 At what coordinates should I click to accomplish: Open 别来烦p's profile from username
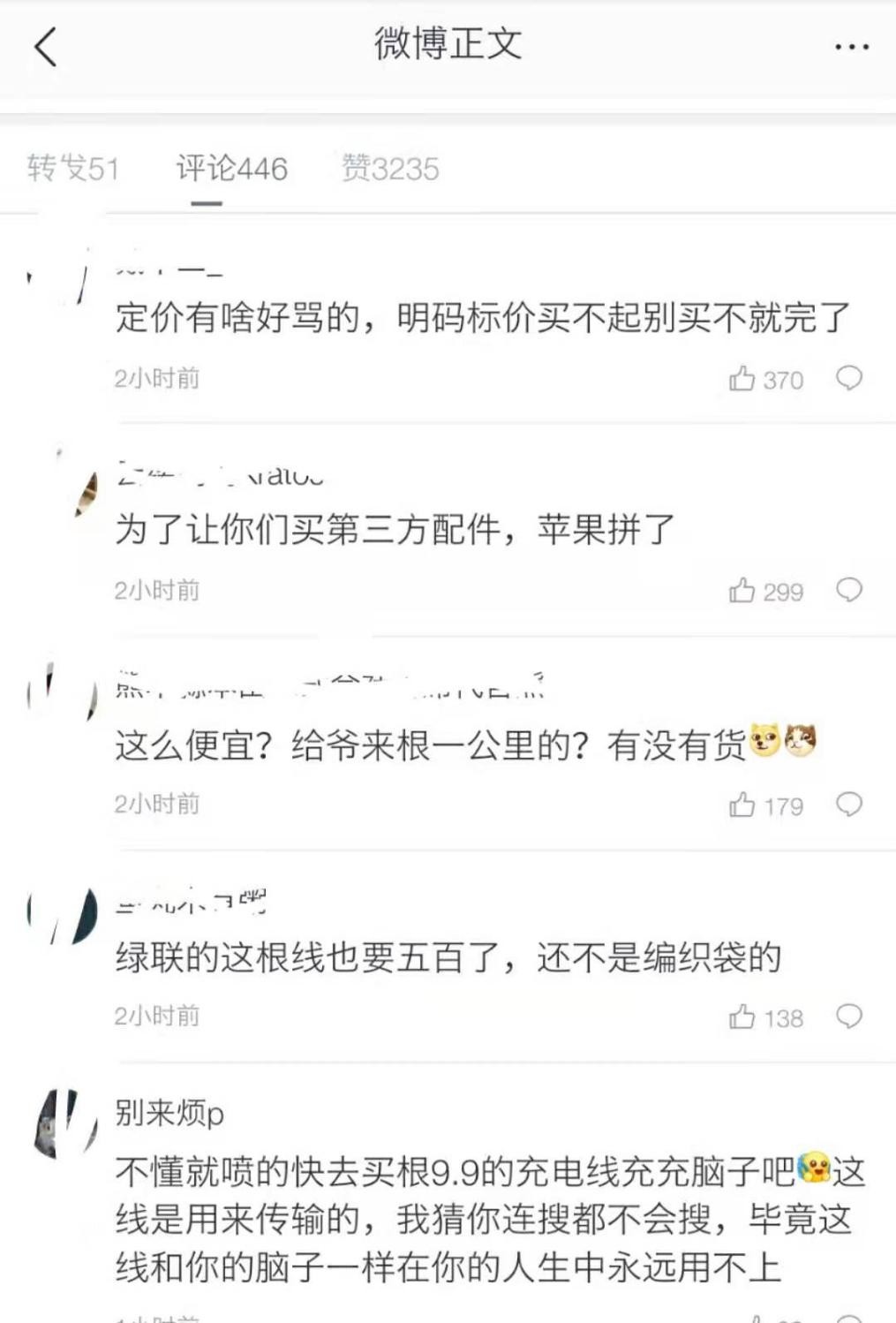click(x=169, y=1113)
